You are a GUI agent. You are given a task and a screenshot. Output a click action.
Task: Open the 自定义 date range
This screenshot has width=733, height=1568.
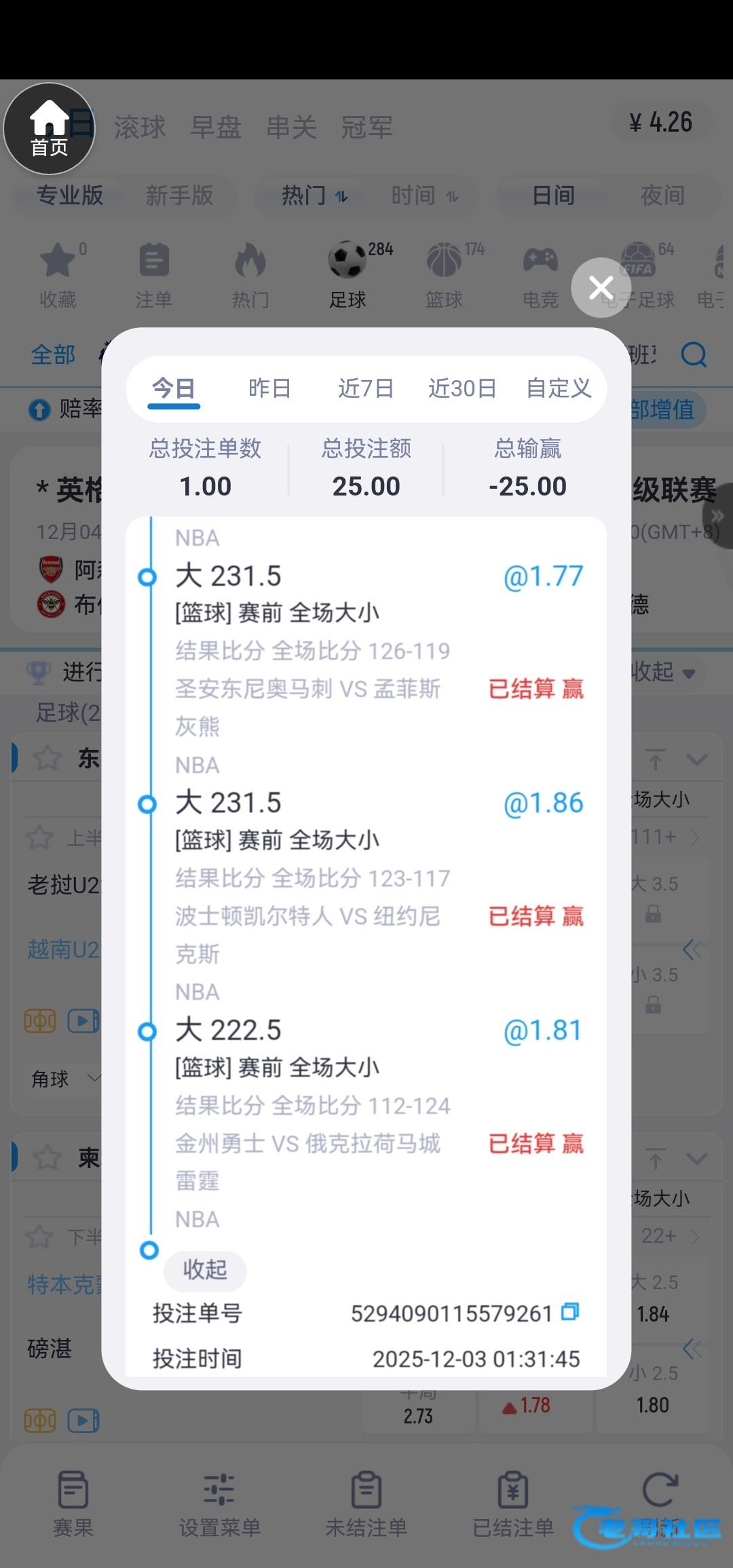(x=559, y=388)
